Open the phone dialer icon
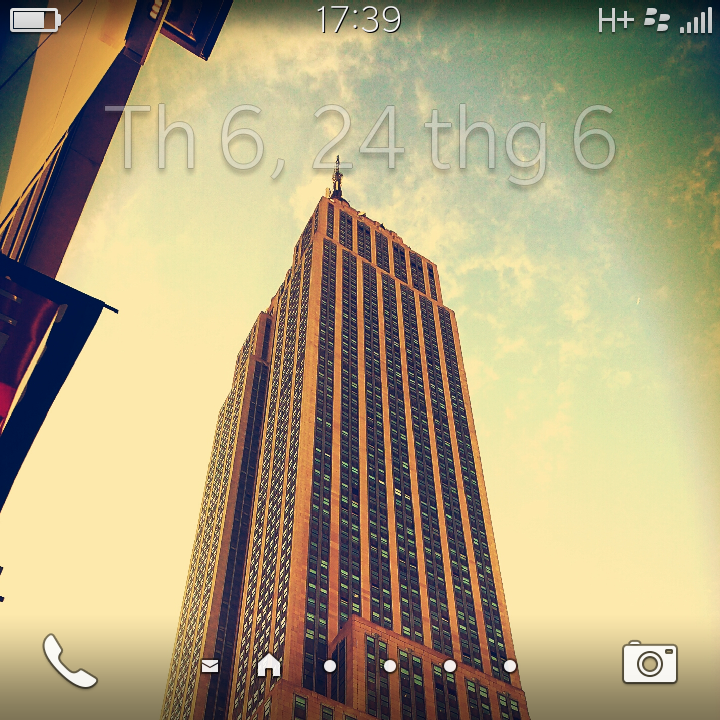Image resolution: width=720 pixels, height=720 pixels. [69, 661]
